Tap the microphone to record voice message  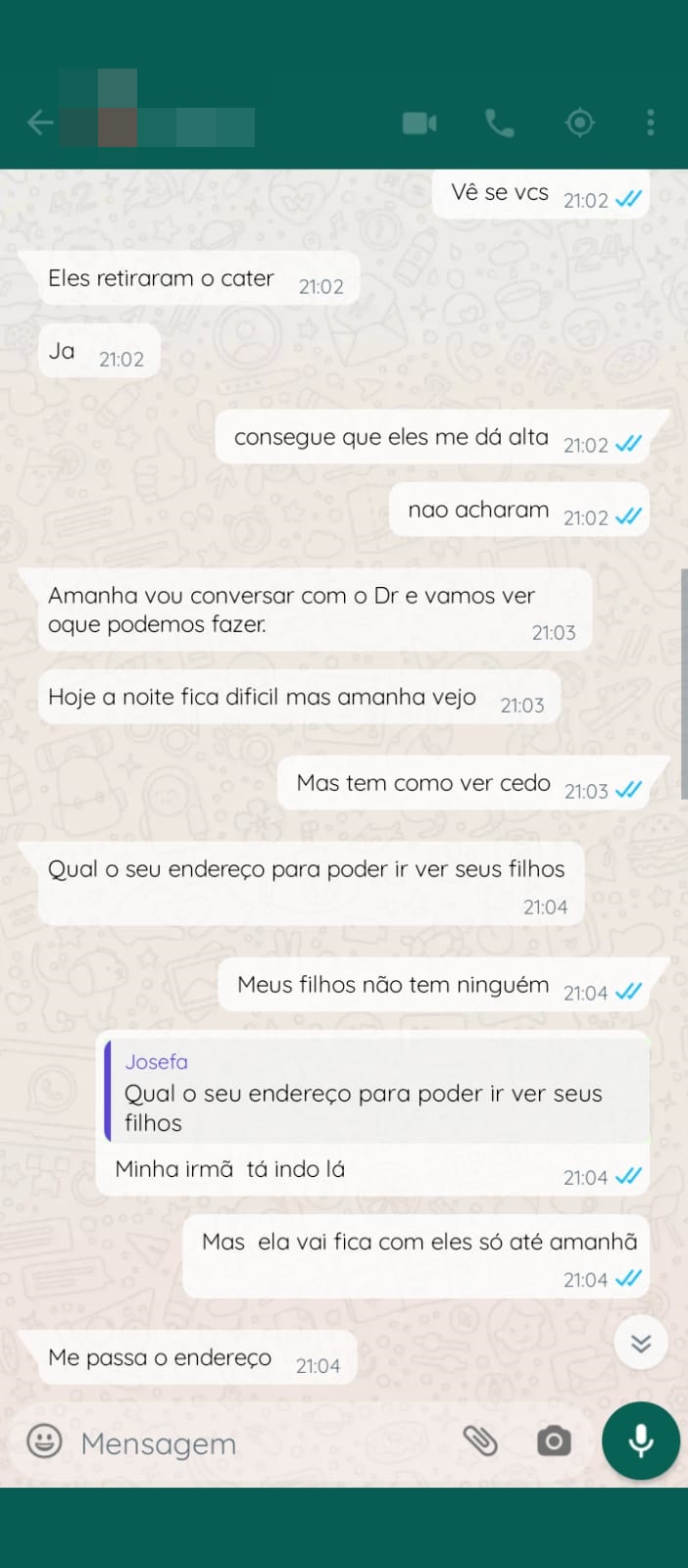tap(641, 1441)
